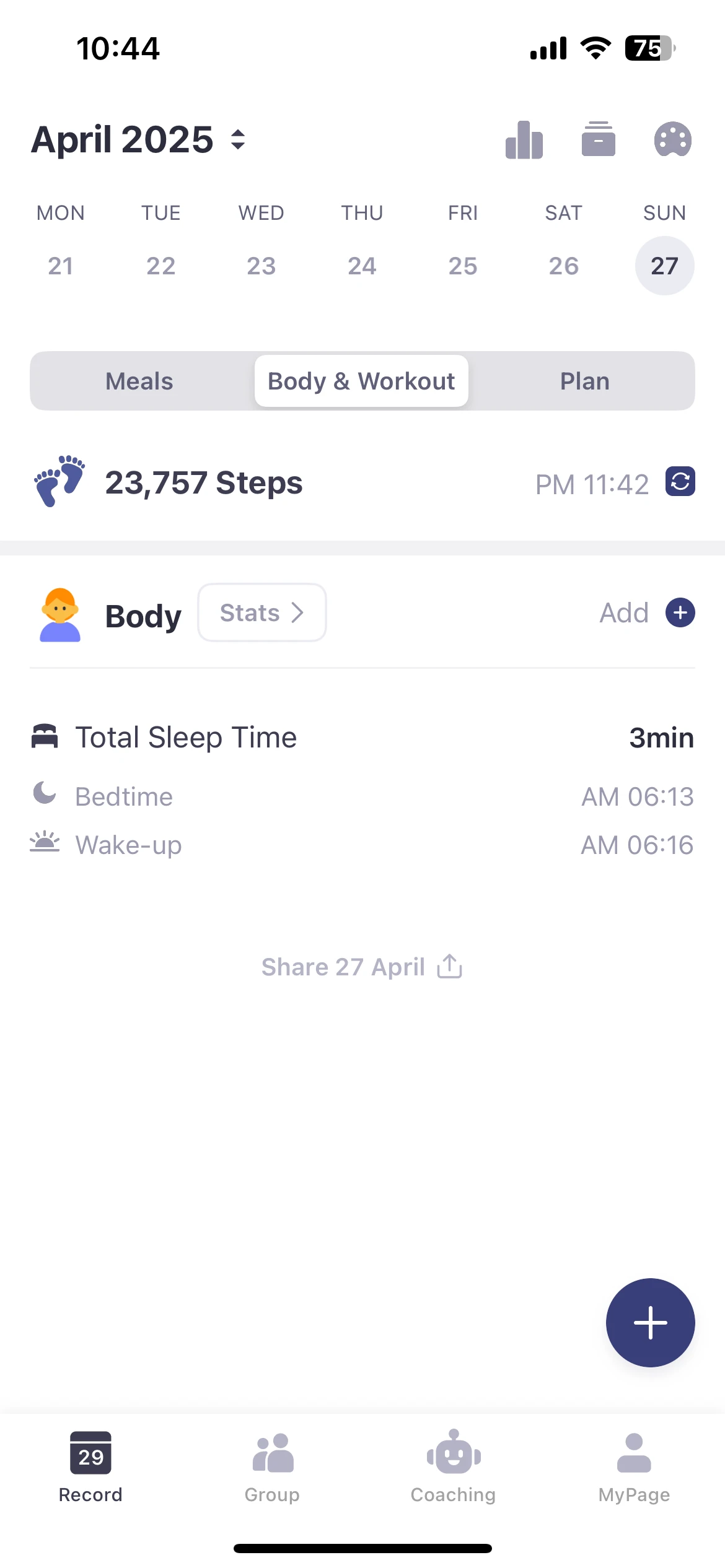Refresh the step count sync
The height and width of the screenshot is (1568, 725).
(x=680, y=482)
